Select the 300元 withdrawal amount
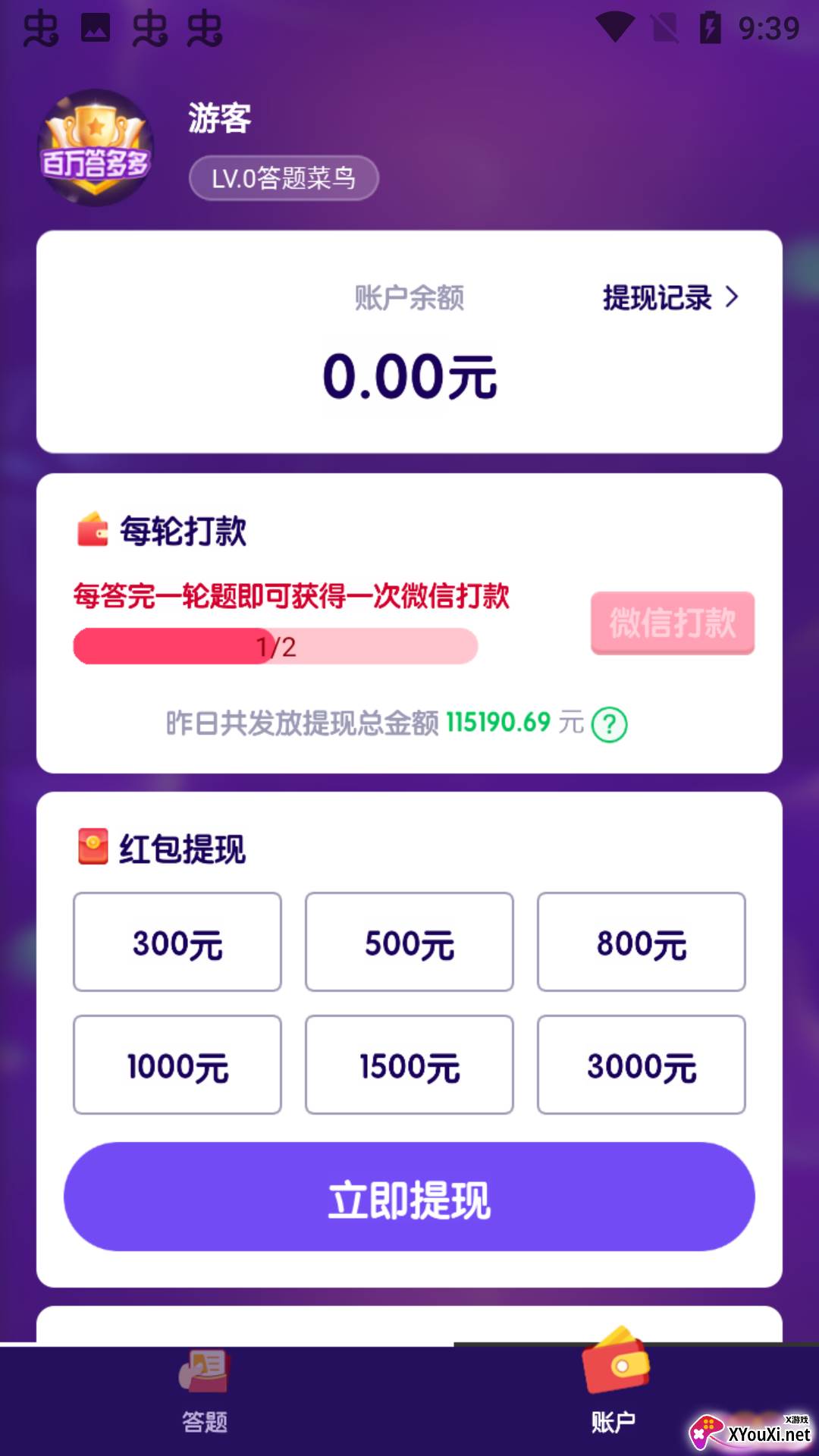 pos(177,942)
